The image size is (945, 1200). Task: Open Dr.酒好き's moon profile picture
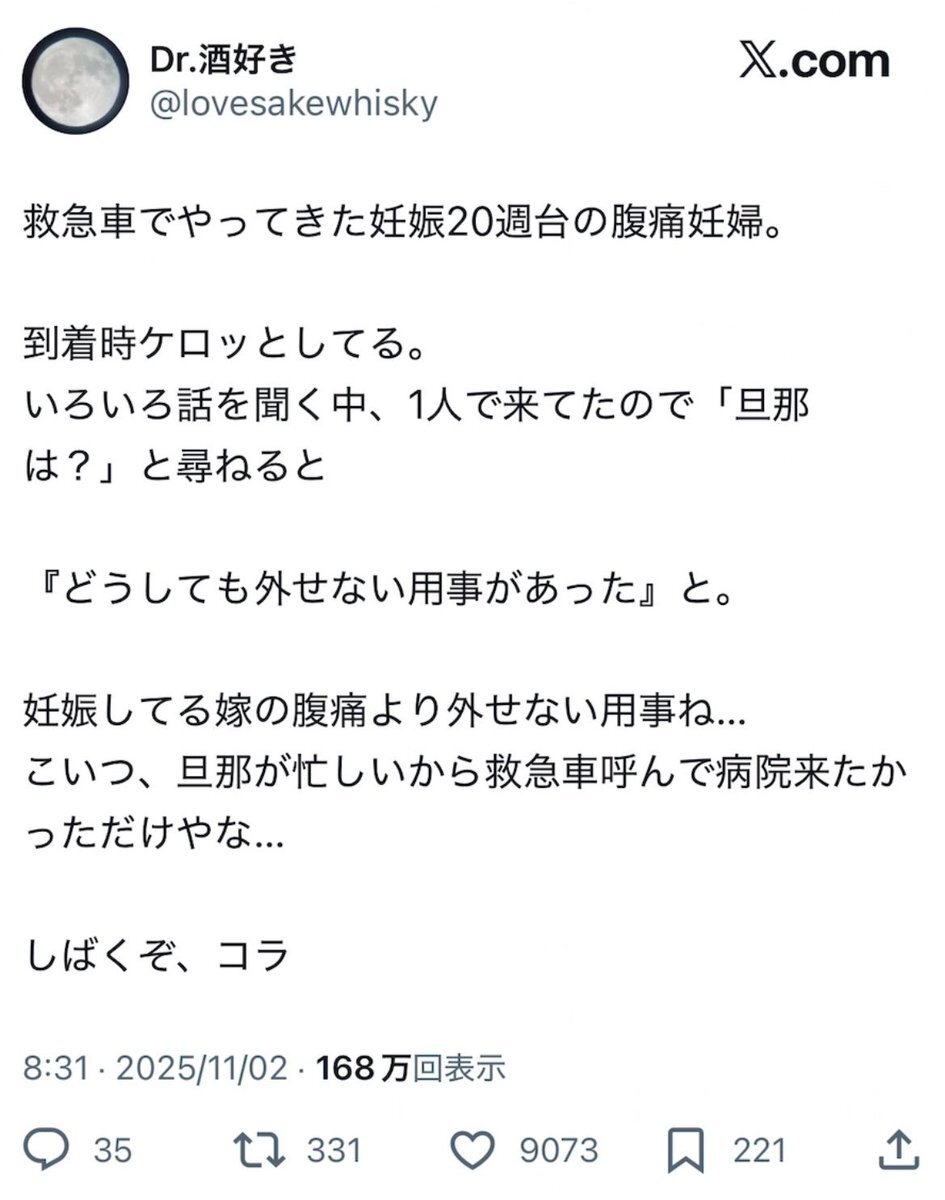(77, 81)
